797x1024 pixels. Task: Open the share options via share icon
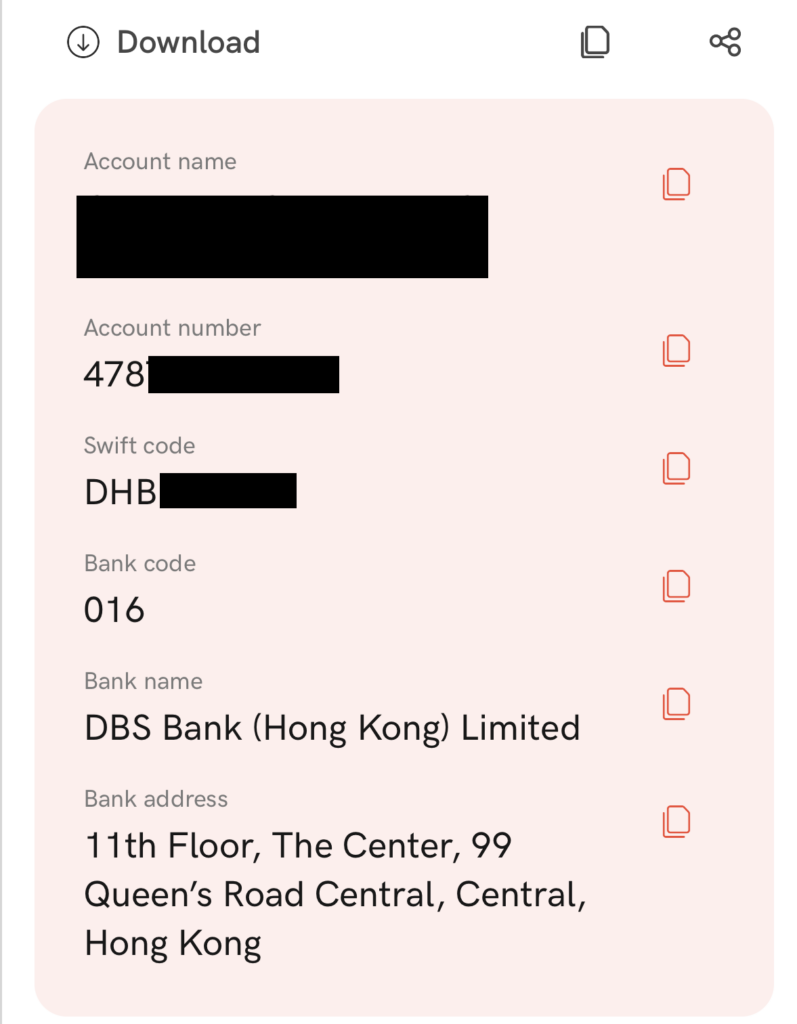click(725, 42)
